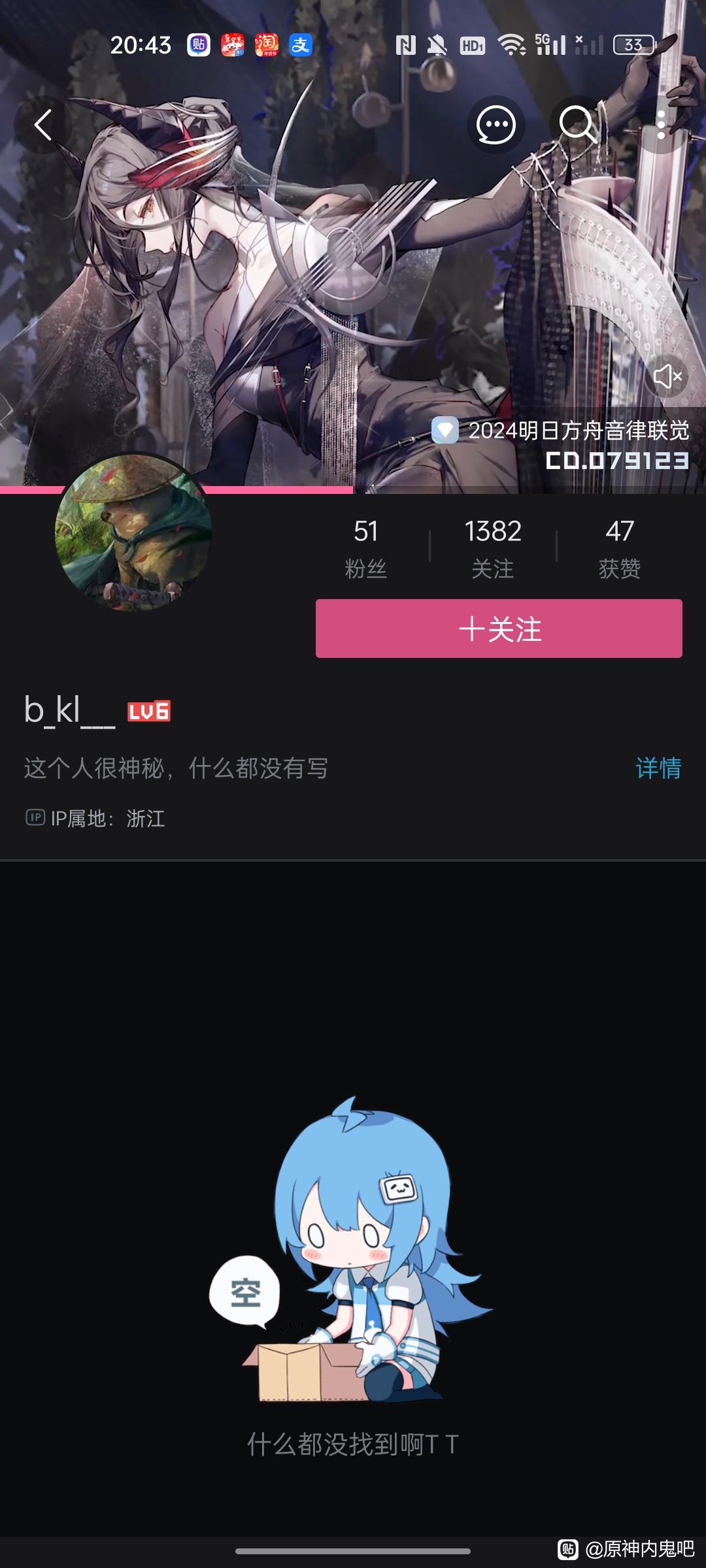This screenshot has height=1568, width=706.
Task: Open the 粉丝 followers list
Action: click(365, 549)
